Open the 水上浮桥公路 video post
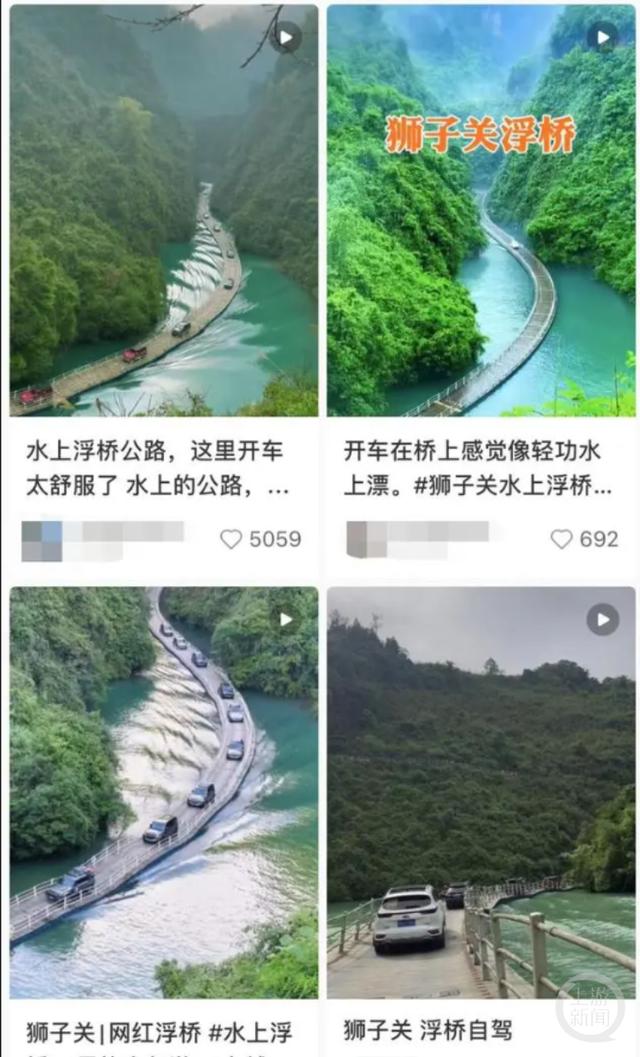 [x=164, y=212]
